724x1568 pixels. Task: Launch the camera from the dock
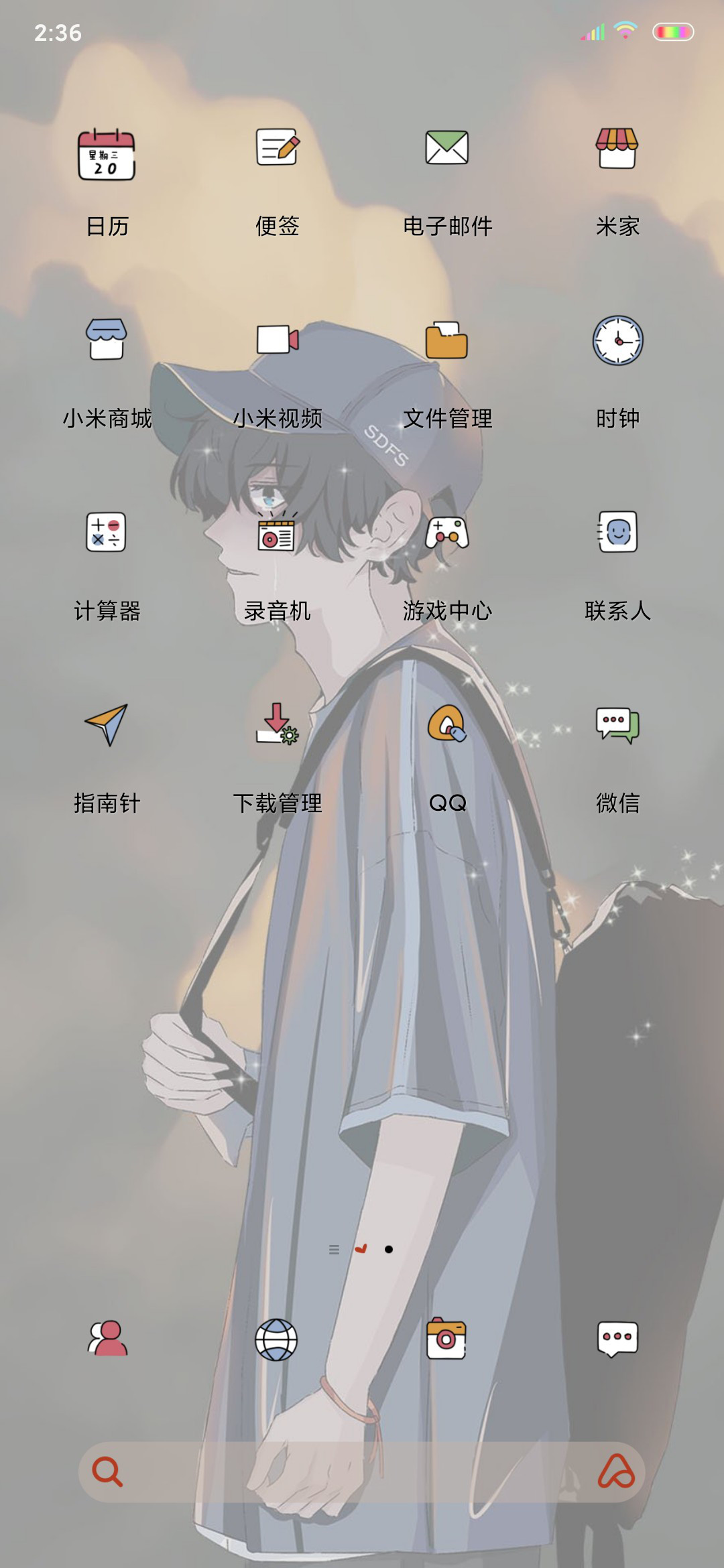pos(447,1338)
